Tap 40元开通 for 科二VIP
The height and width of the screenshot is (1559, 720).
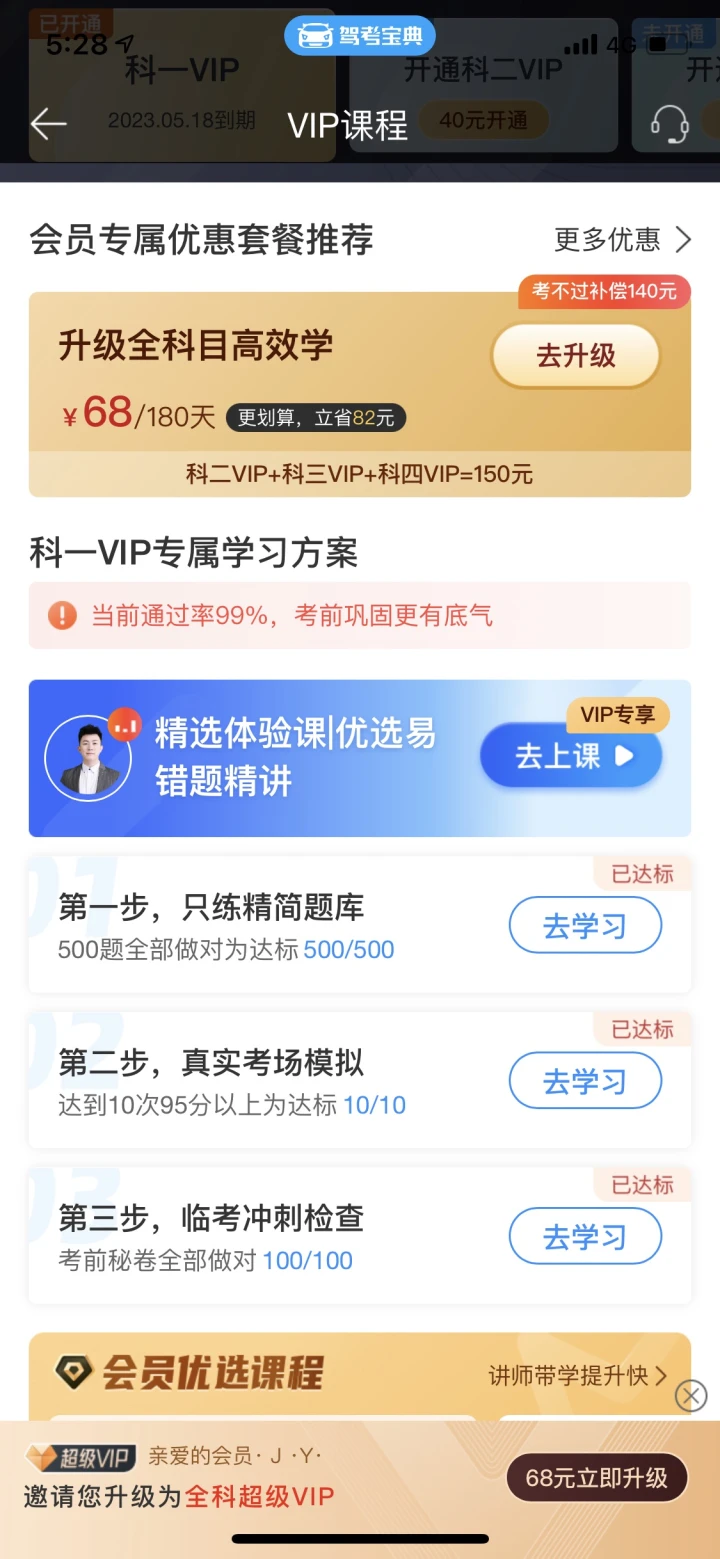pyautogui.click(x=483, y=120)
